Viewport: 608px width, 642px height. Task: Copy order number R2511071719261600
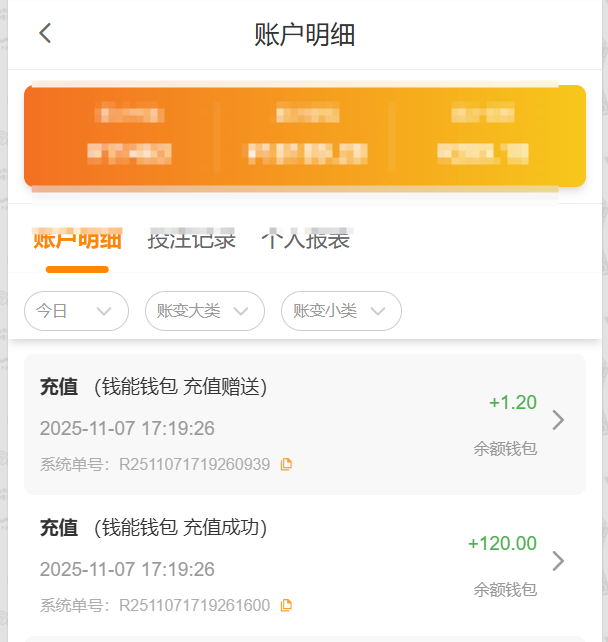(287, 605)
